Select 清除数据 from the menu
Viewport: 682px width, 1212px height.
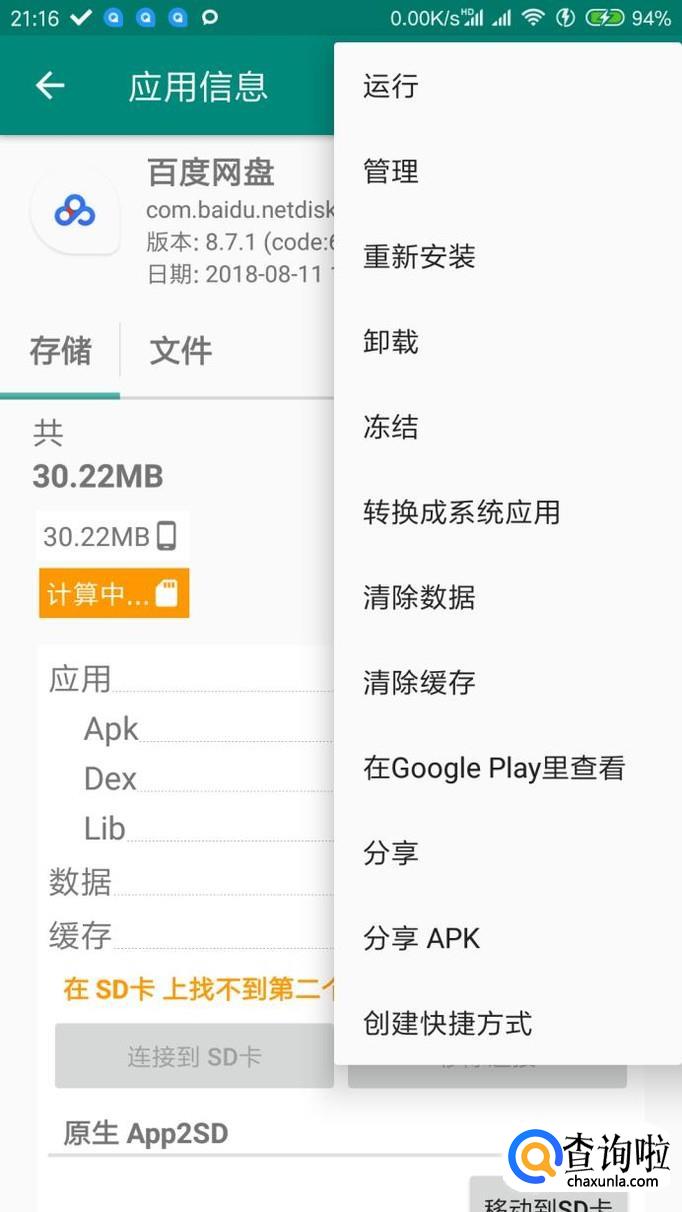pos(419,598)
